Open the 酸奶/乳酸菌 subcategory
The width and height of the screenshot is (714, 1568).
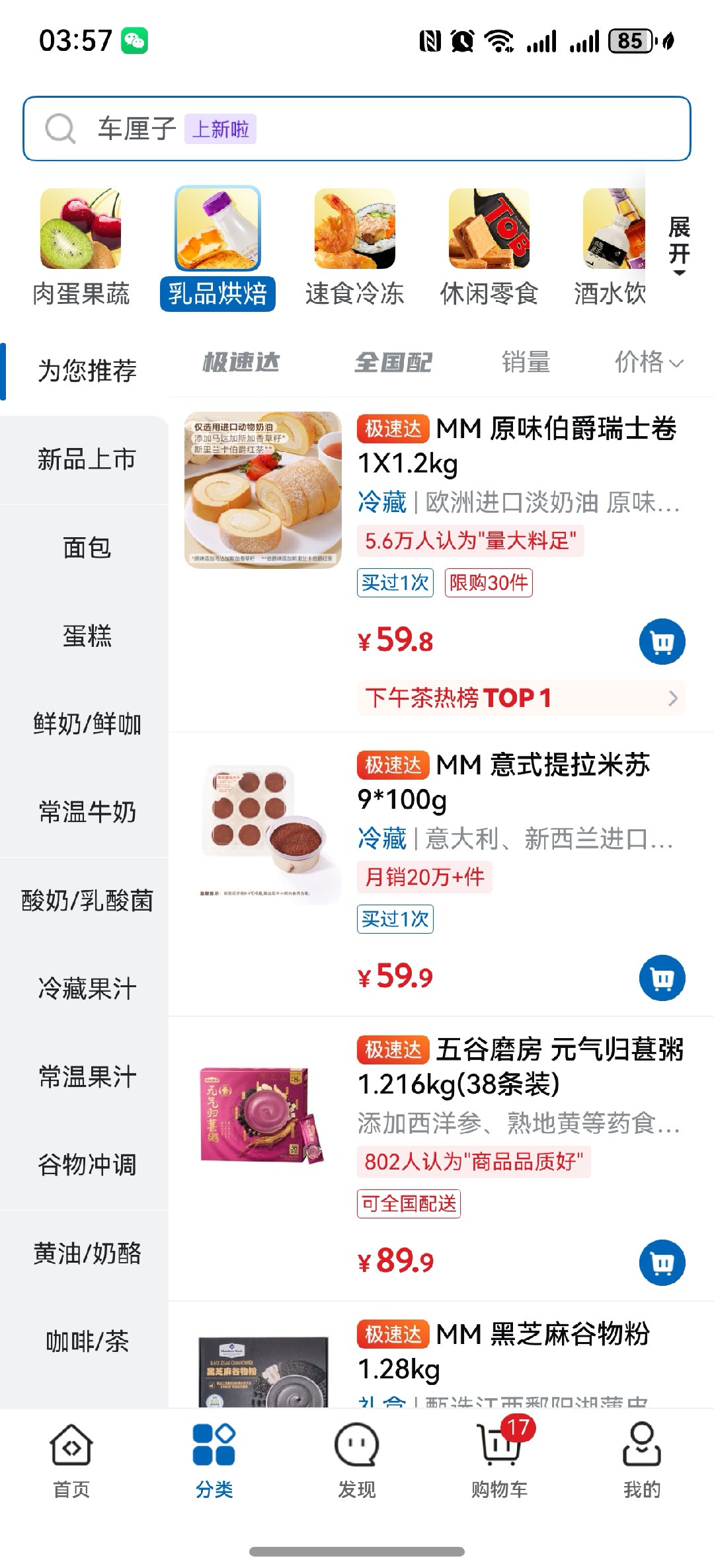(86, 901)
